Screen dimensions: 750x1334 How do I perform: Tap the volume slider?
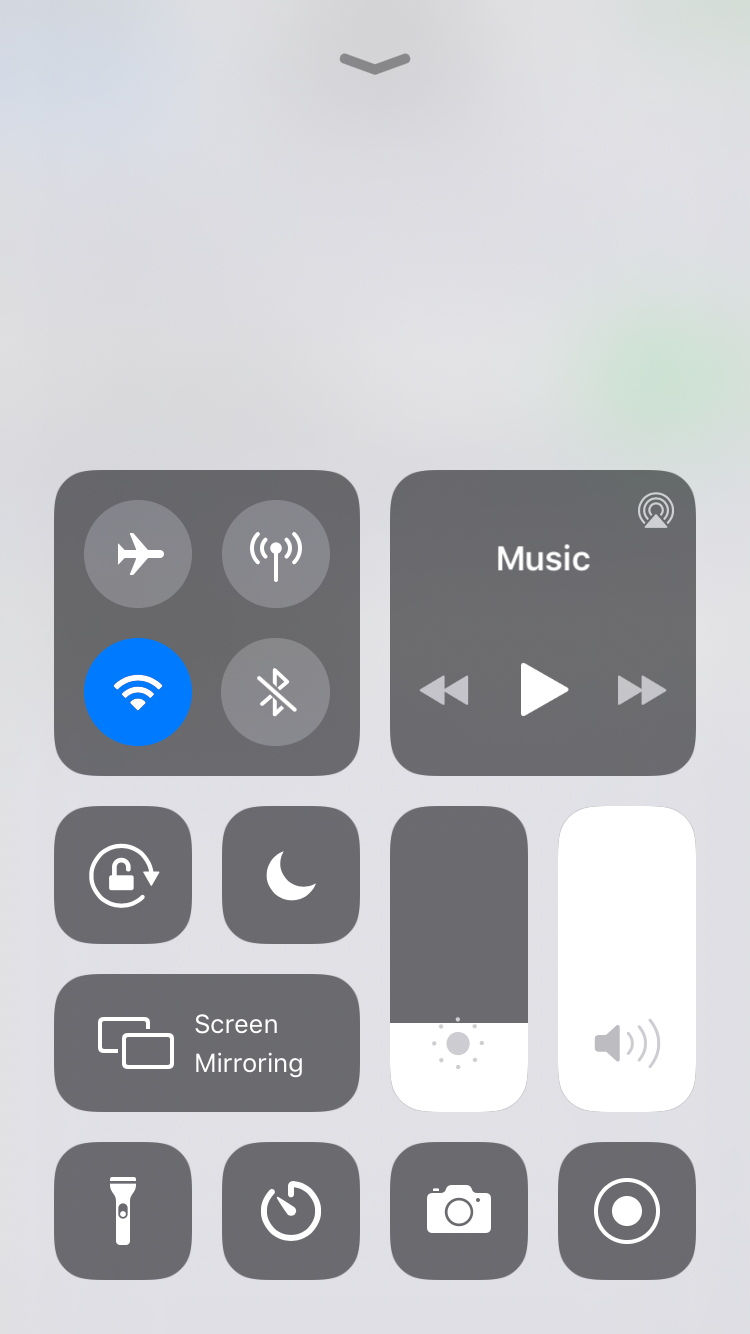[x=627, y=959]
